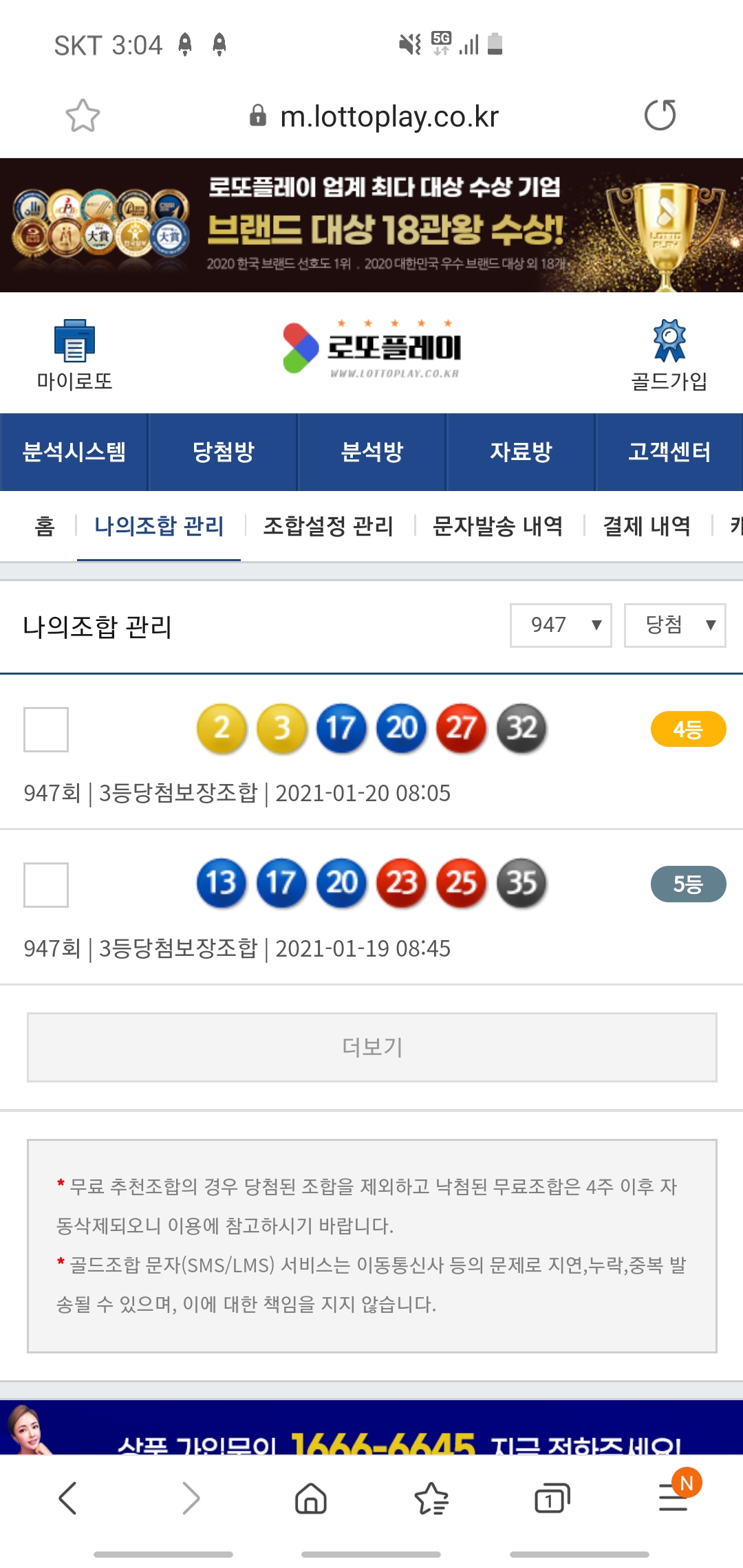Switch to 당첨방
Image resolution: width=743 pixels, height=1568 pixels.
click(x=223, y=452)
